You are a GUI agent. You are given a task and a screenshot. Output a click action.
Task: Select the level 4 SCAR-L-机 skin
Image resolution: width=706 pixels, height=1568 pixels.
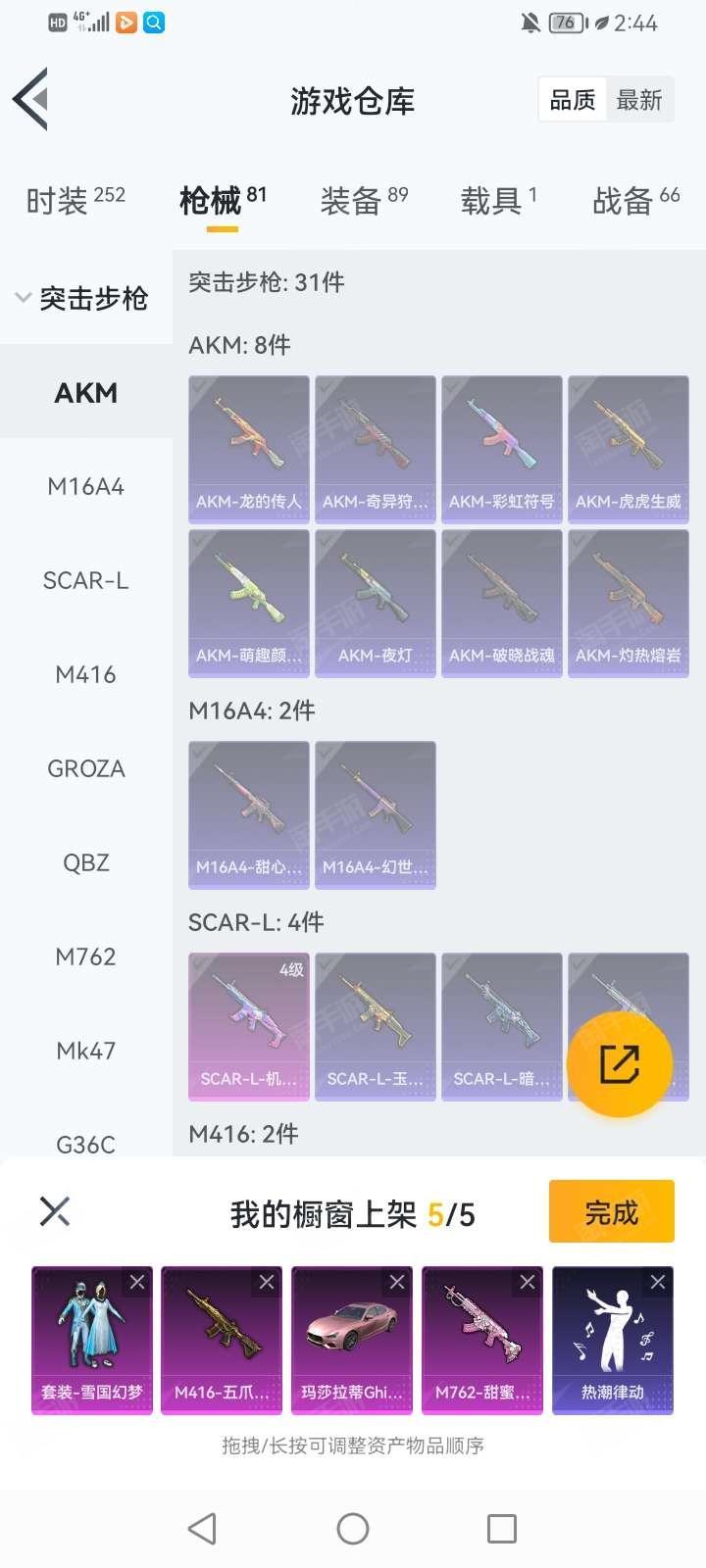249,1025
